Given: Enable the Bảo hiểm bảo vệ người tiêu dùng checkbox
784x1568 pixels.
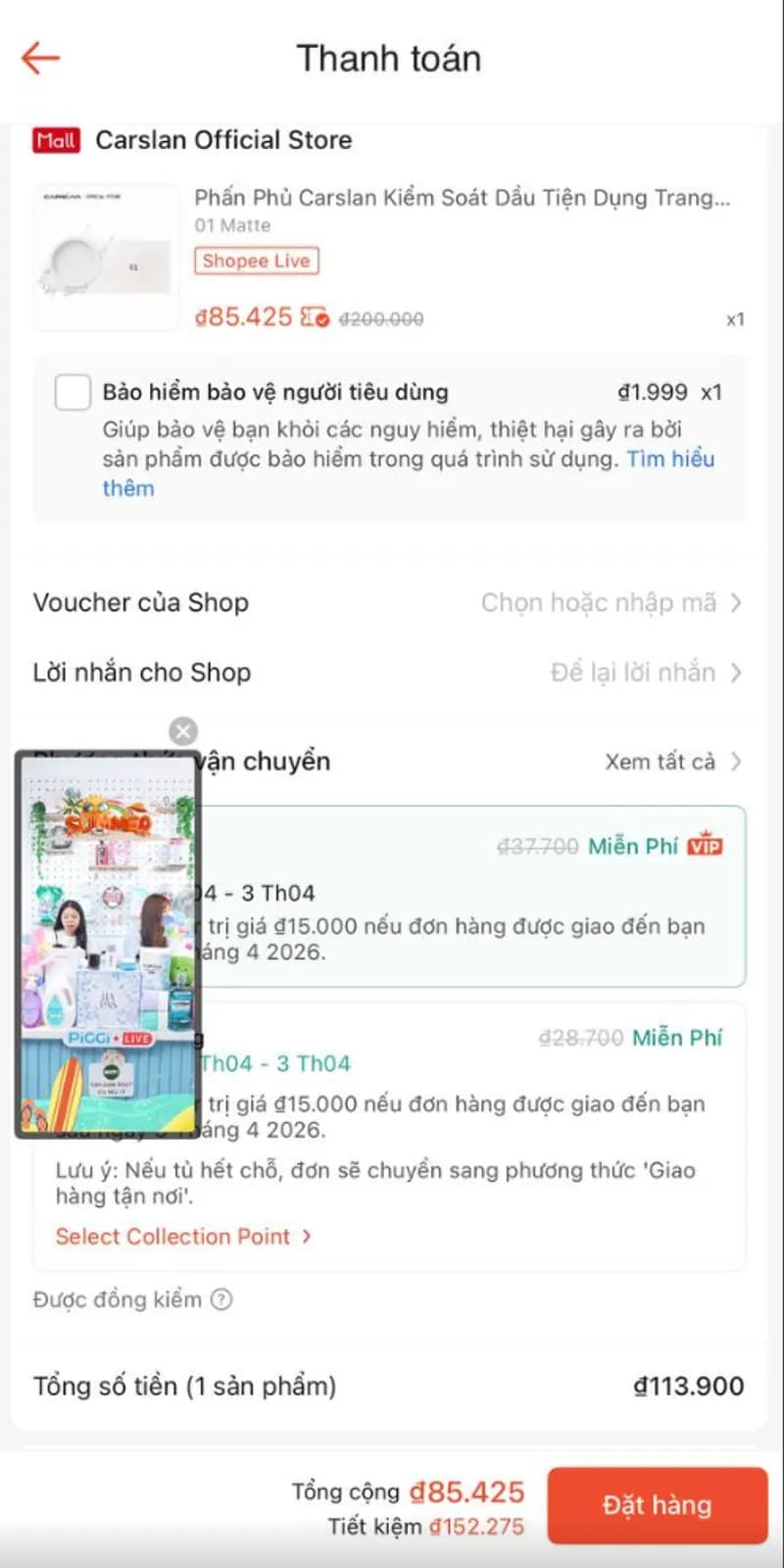Looking at the screenshot, I should point(73,392).
